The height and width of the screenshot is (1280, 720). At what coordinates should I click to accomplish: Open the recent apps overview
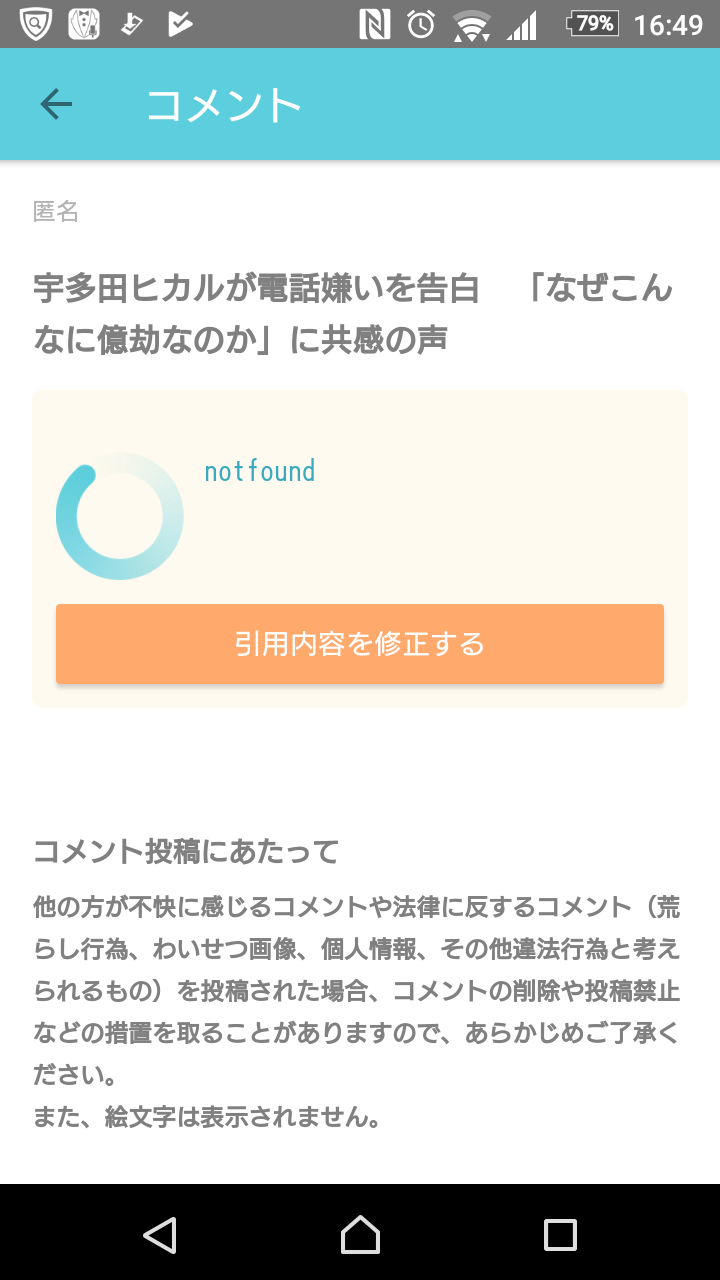[x=560, y=1234]
